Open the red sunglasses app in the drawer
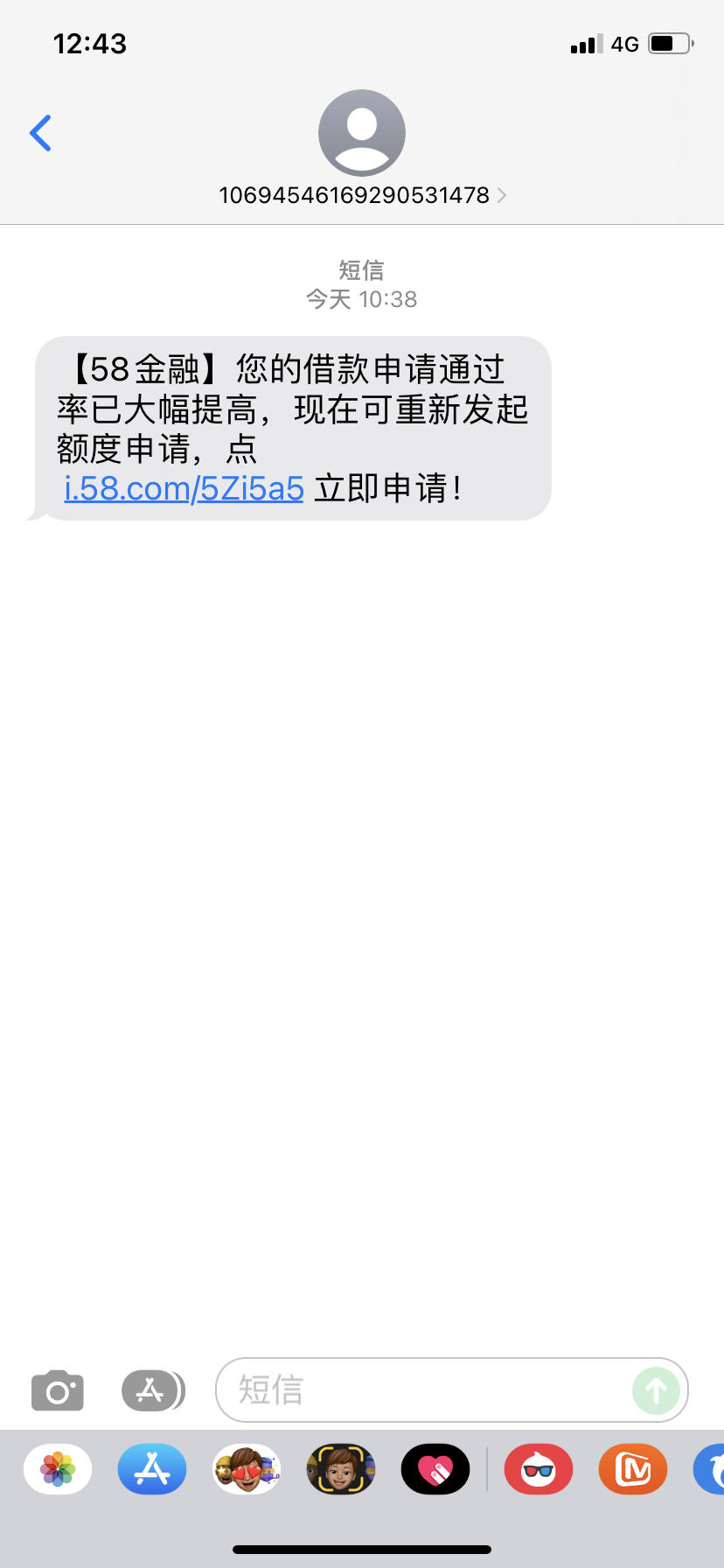Screen dimensions: 724x1568 (538, 1469)
